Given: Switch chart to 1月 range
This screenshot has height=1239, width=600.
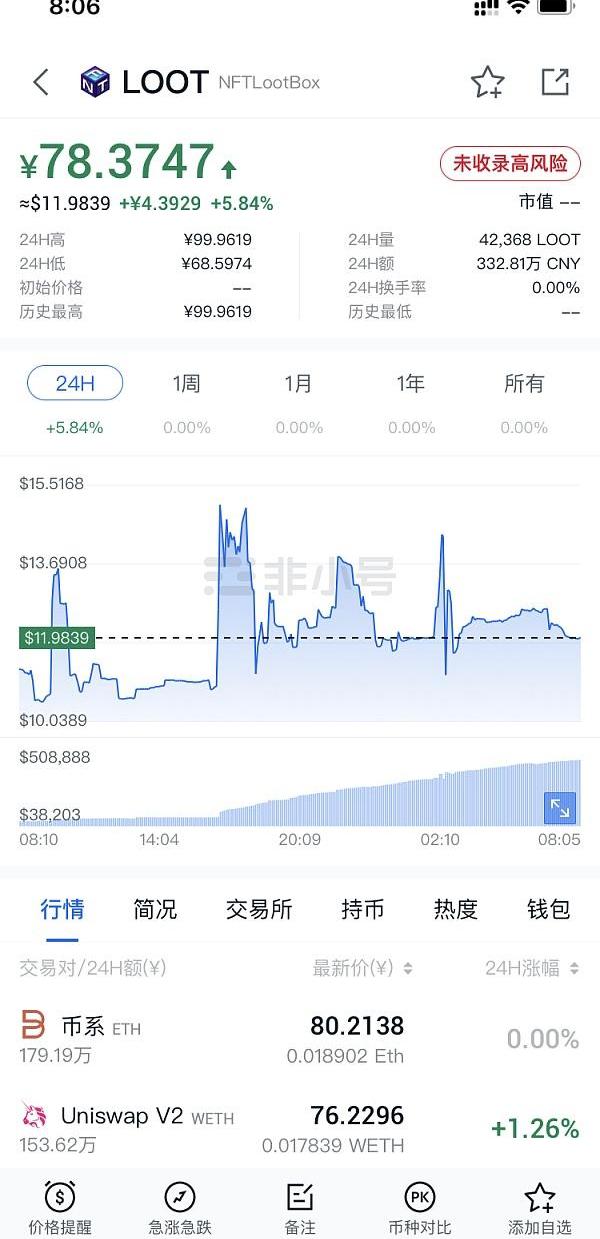Looking at the screenshot, I should (x=298, y=383).
